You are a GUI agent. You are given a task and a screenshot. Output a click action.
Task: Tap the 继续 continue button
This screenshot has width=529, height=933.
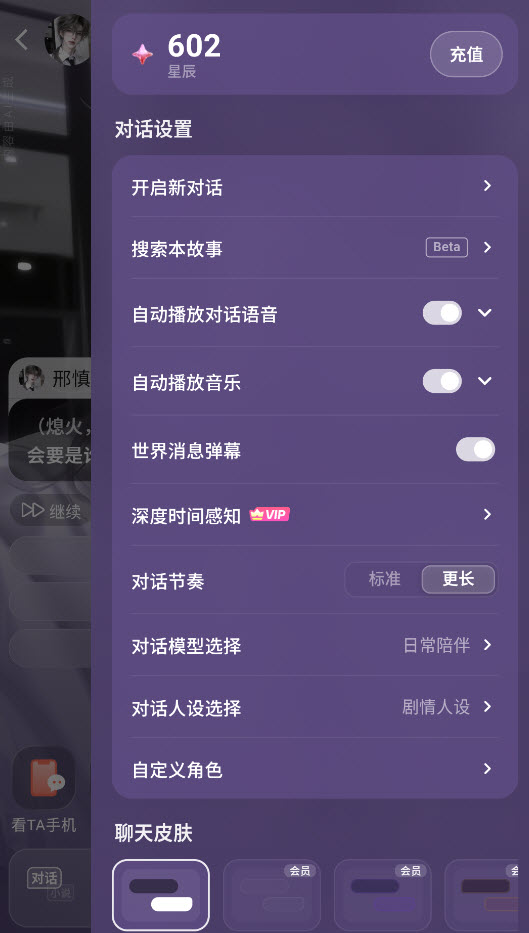[x=51, y=511]
